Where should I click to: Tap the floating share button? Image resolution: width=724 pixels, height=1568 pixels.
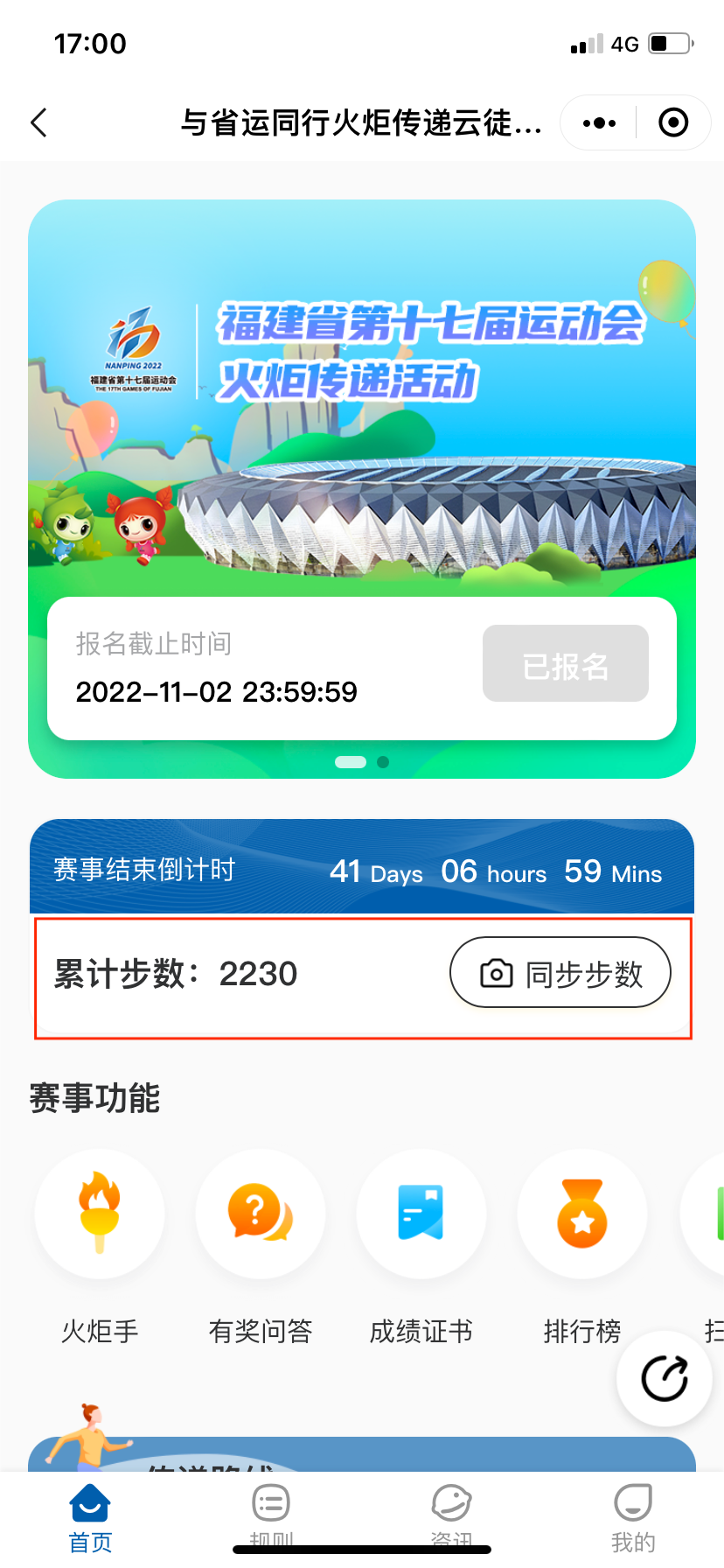(665, 1379)
